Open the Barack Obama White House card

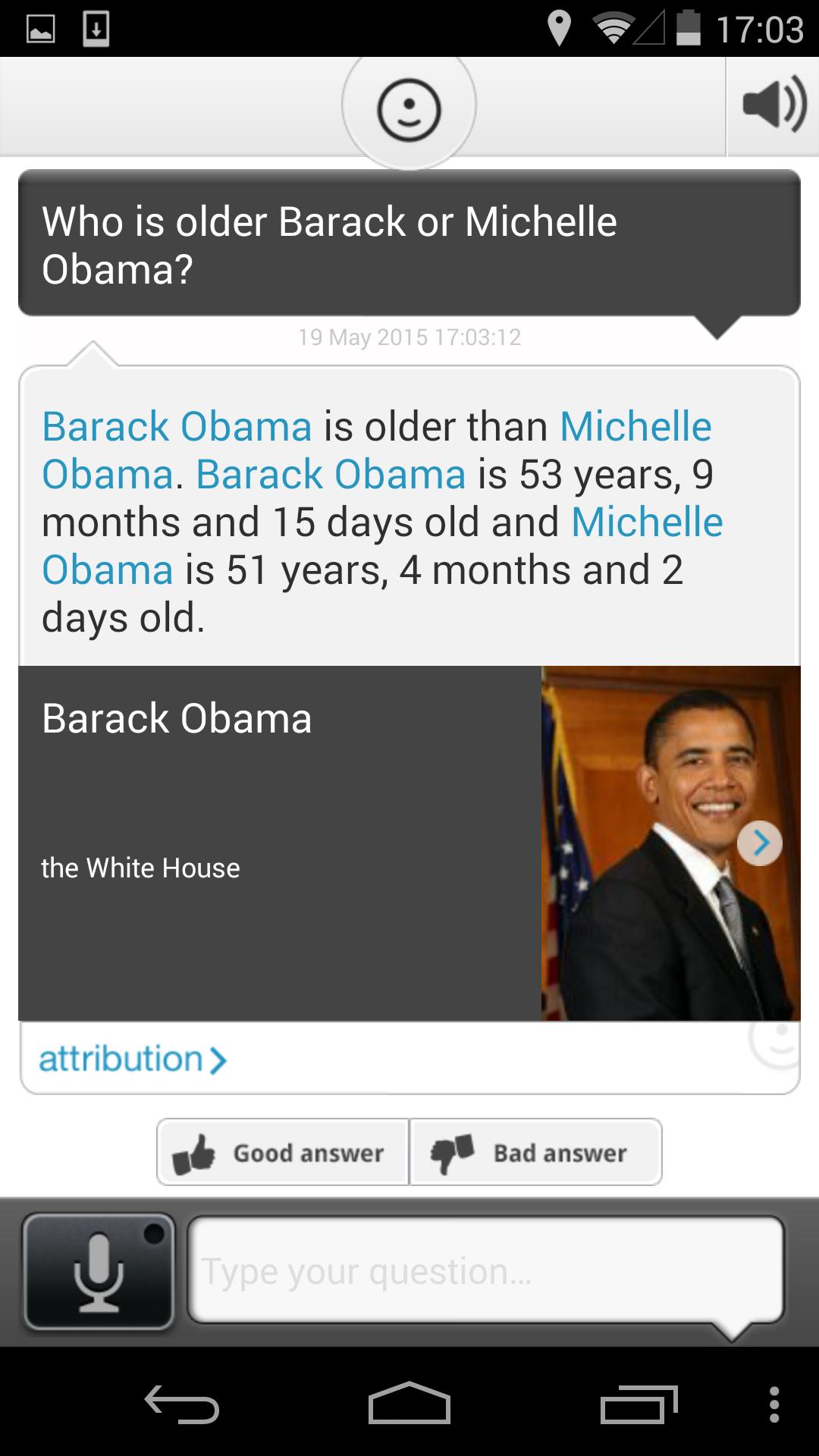point(279,843)
